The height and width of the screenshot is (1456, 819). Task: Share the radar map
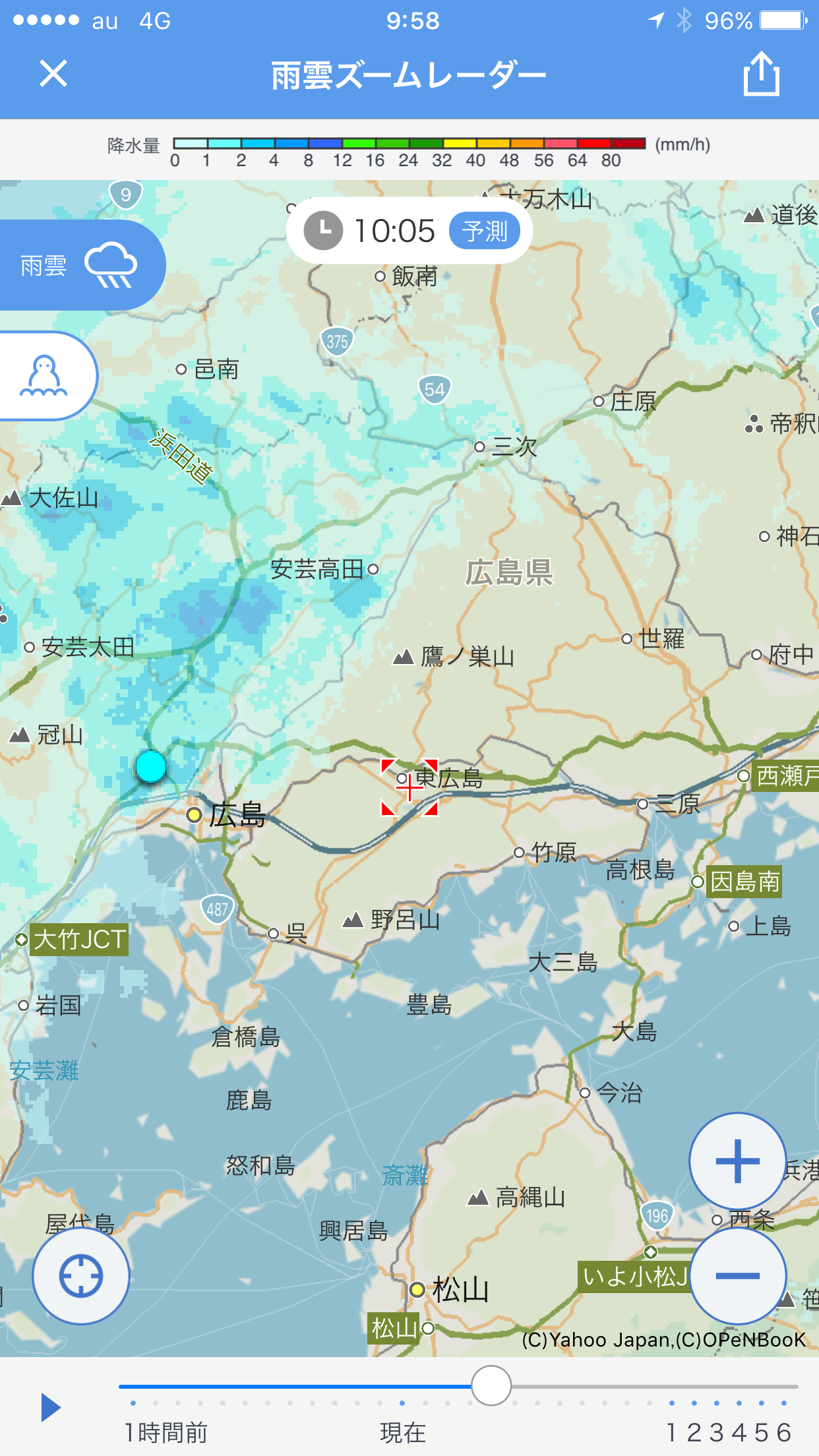[x=762, y=74]
